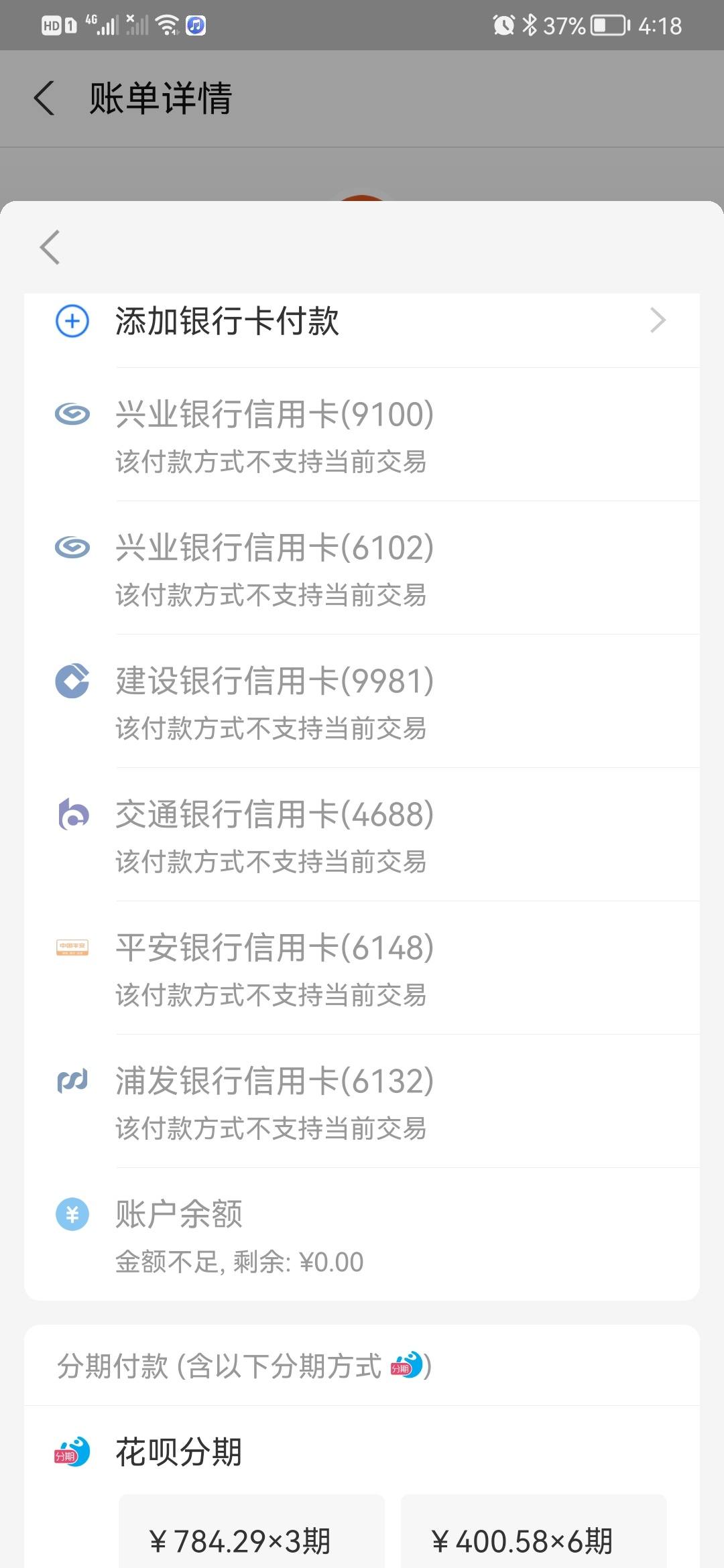724x1568 pixels.
Task: Tap the back arrow beside 账单详情
Action: pos(44,98)
